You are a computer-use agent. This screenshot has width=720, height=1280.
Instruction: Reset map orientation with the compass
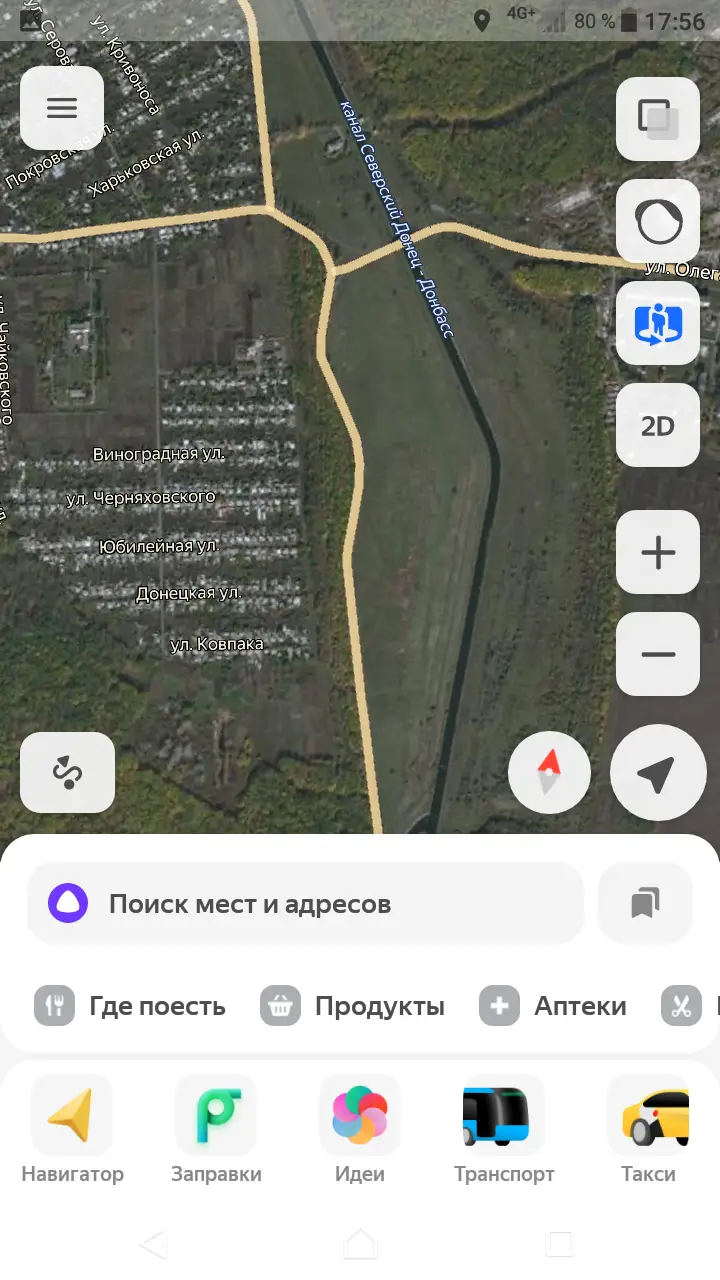(x=549, y=773)
